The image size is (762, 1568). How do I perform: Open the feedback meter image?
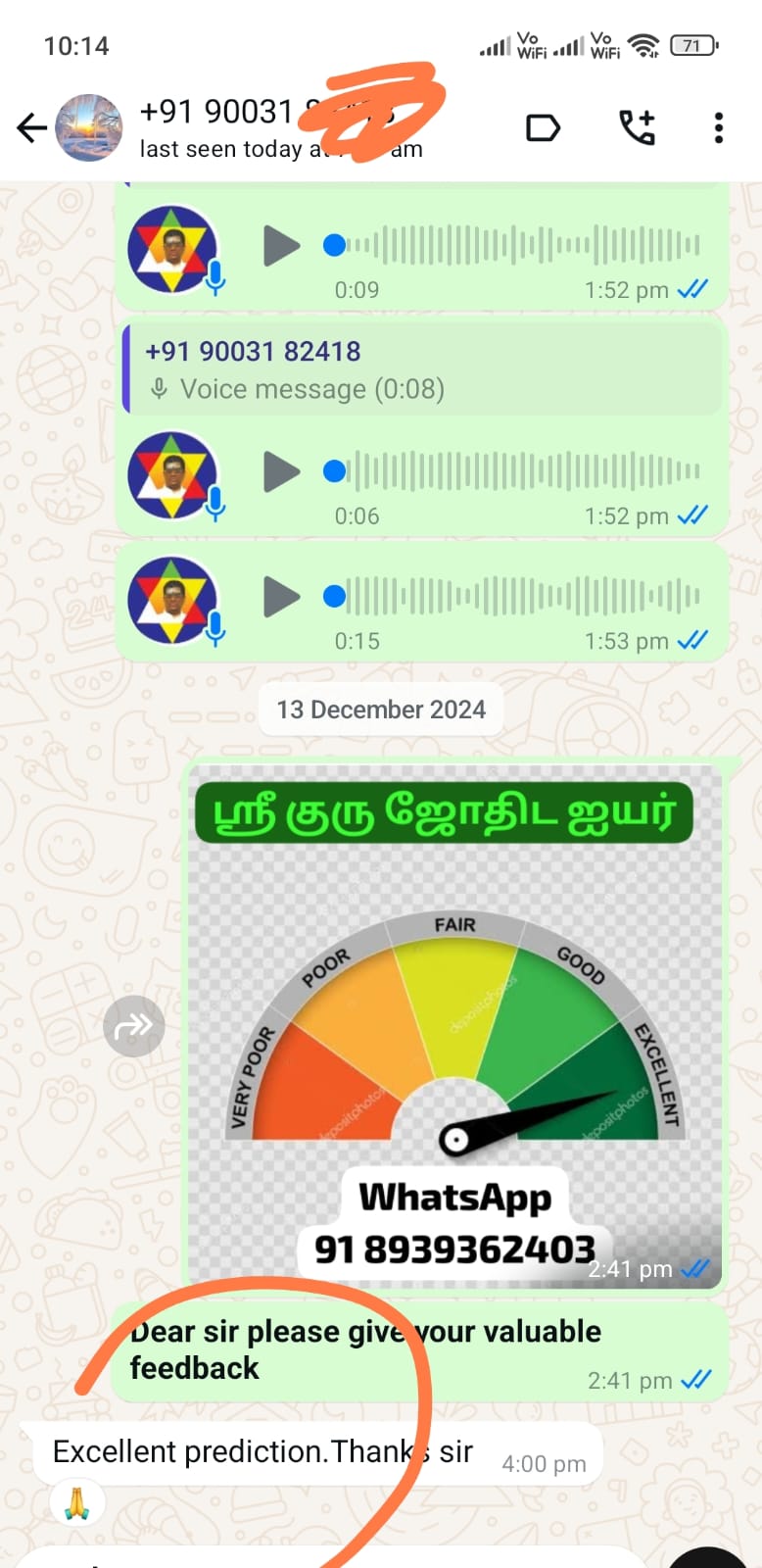pyautogui.click(x=454, y=1024)
